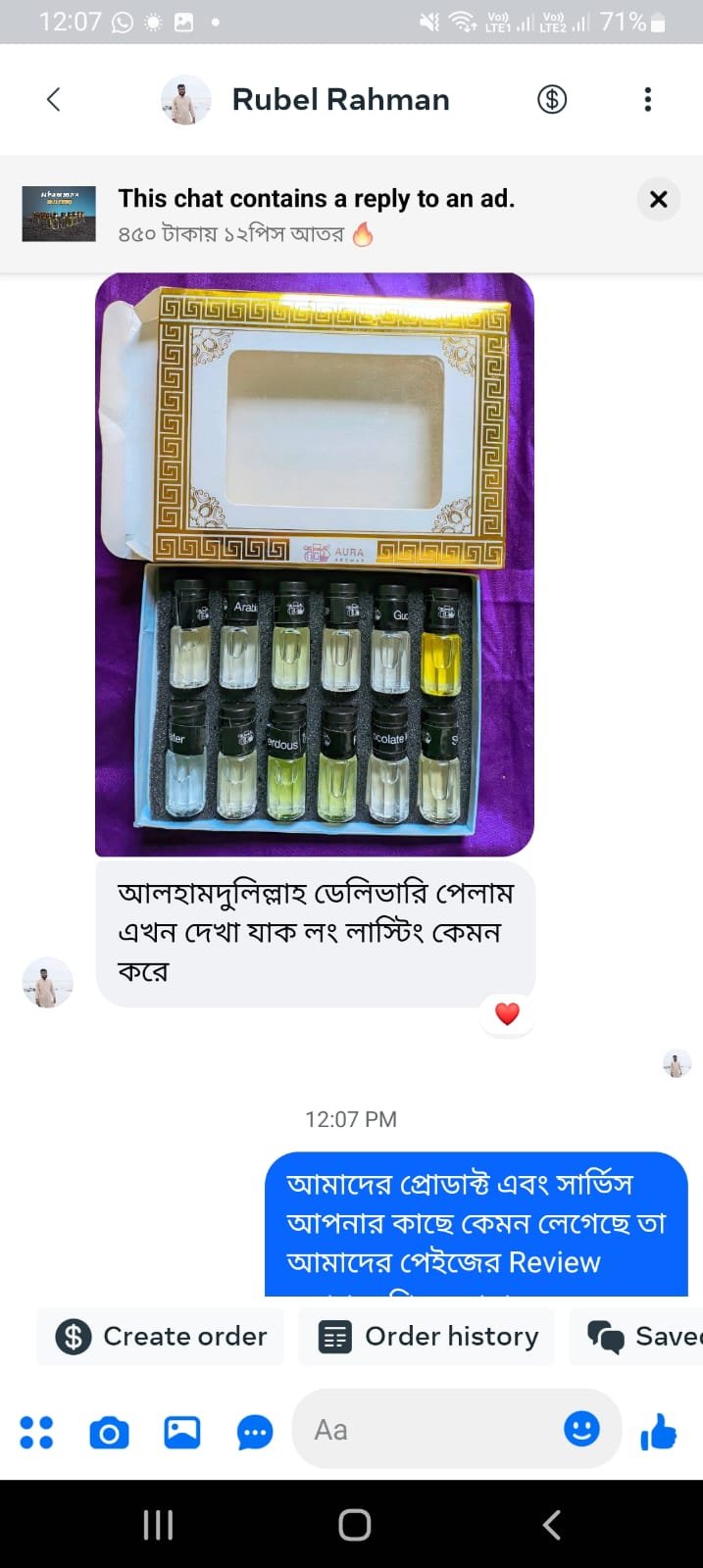View the heart reaction on the message
The image size is (703, 1568).
click(x=507, y=1014)
